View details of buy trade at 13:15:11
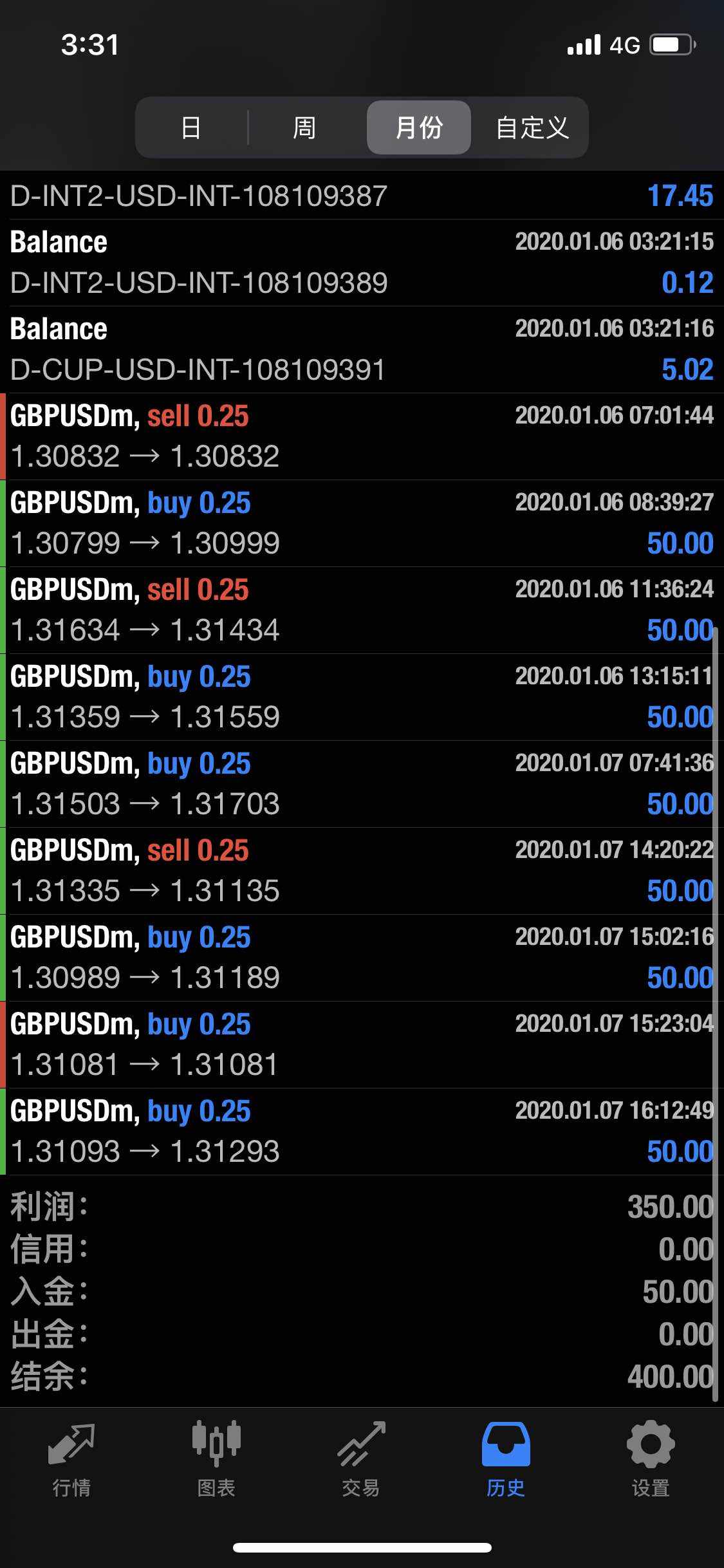724x1568 pixels. 362,697
